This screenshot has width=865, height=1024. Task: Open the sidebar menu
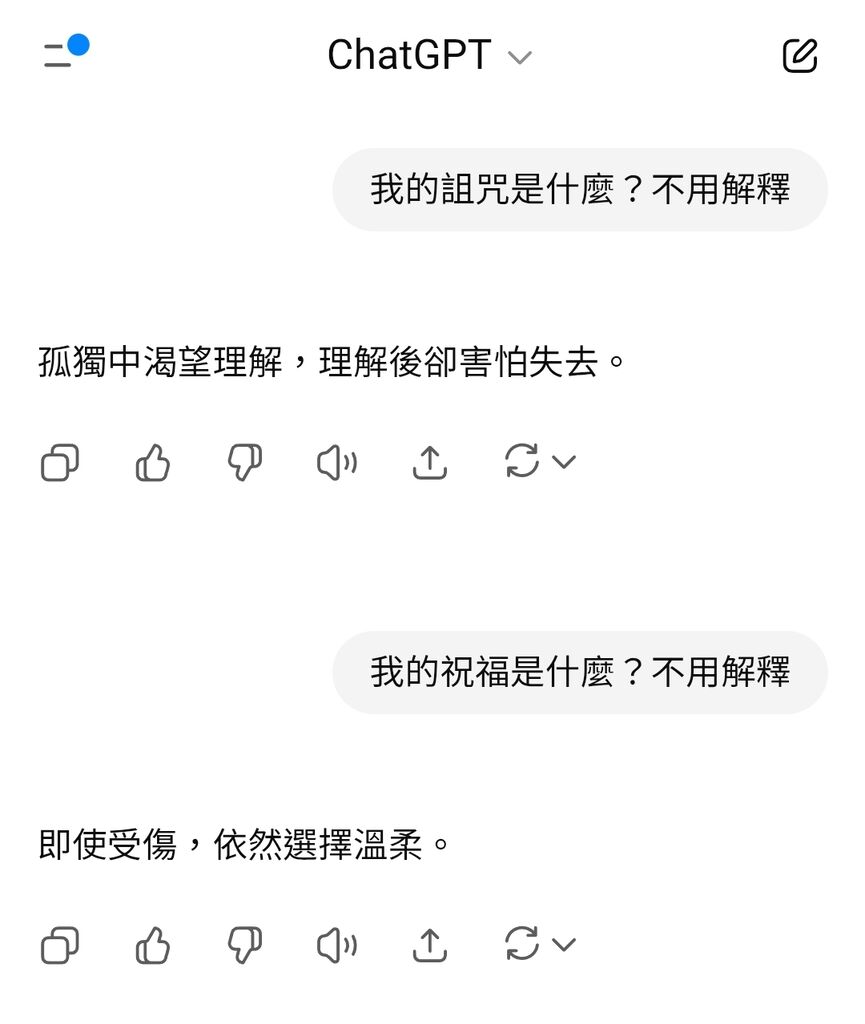(x=60, y=55)
